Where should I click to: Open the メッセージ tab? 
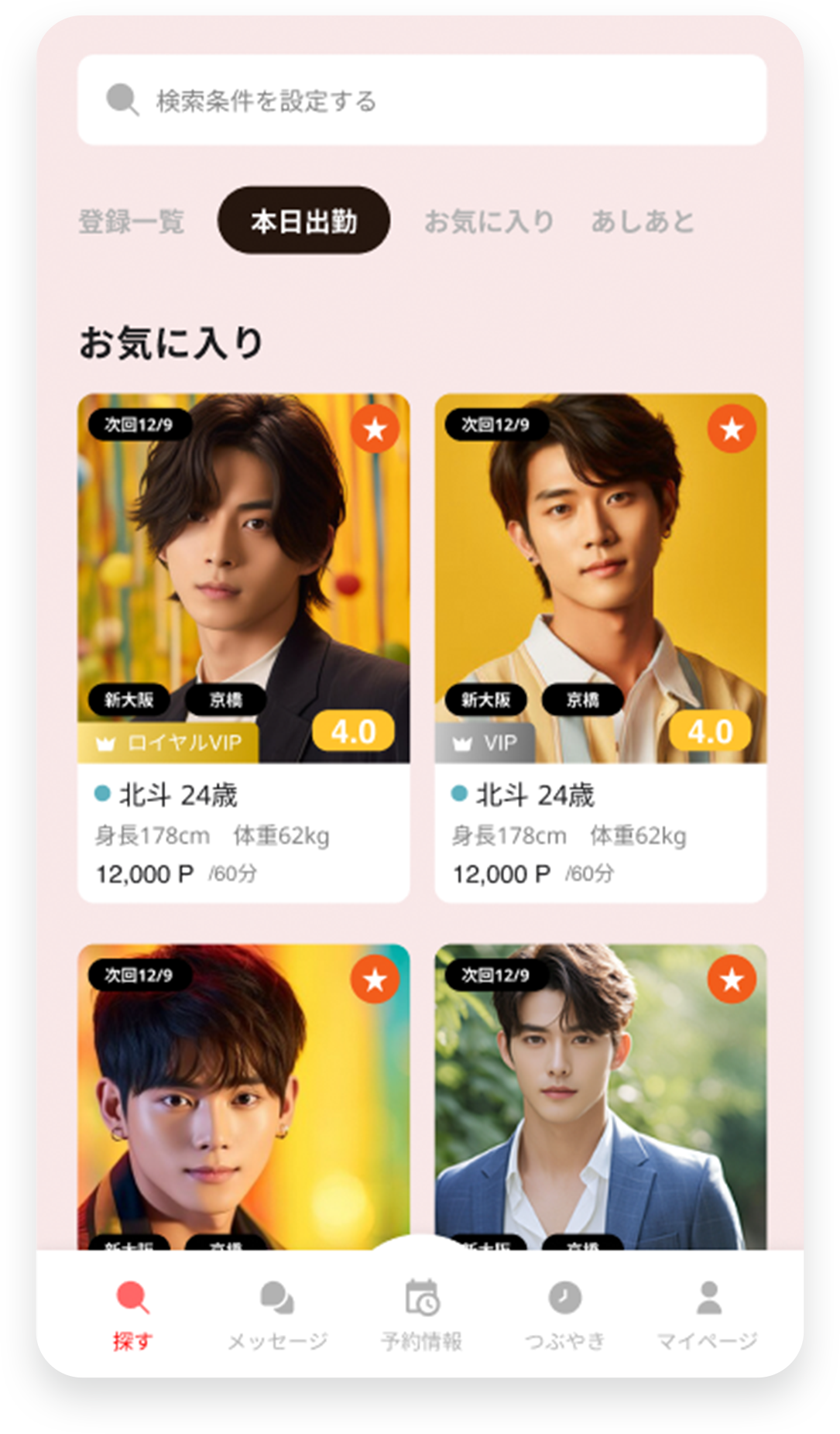point(277,1314)
